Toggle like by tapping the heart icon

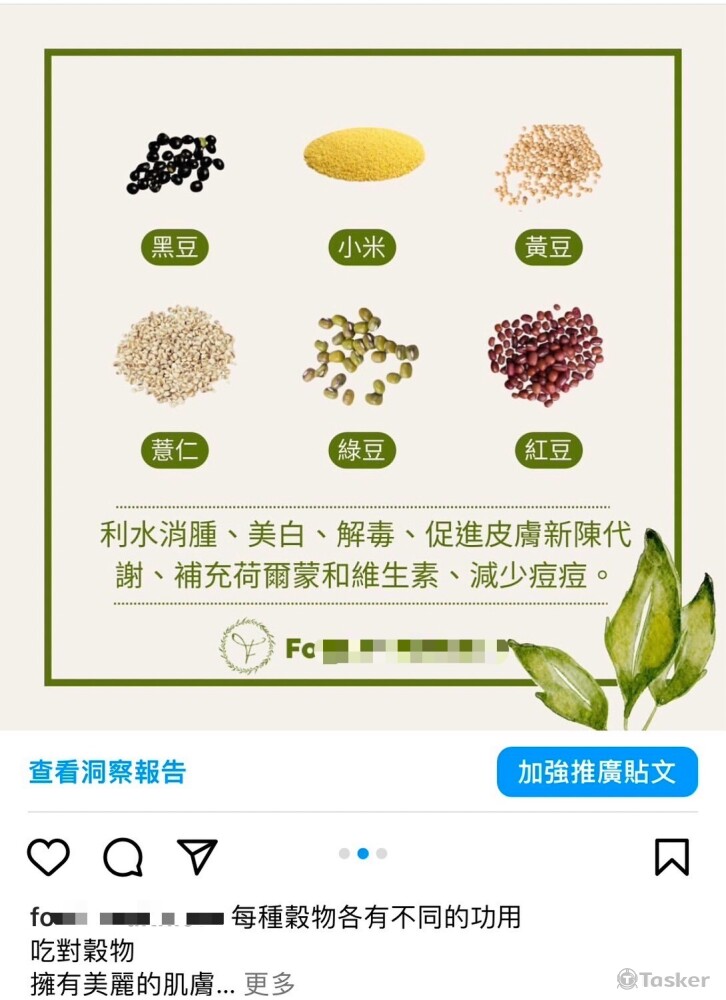pyautogui.click(x=49, y=855)
